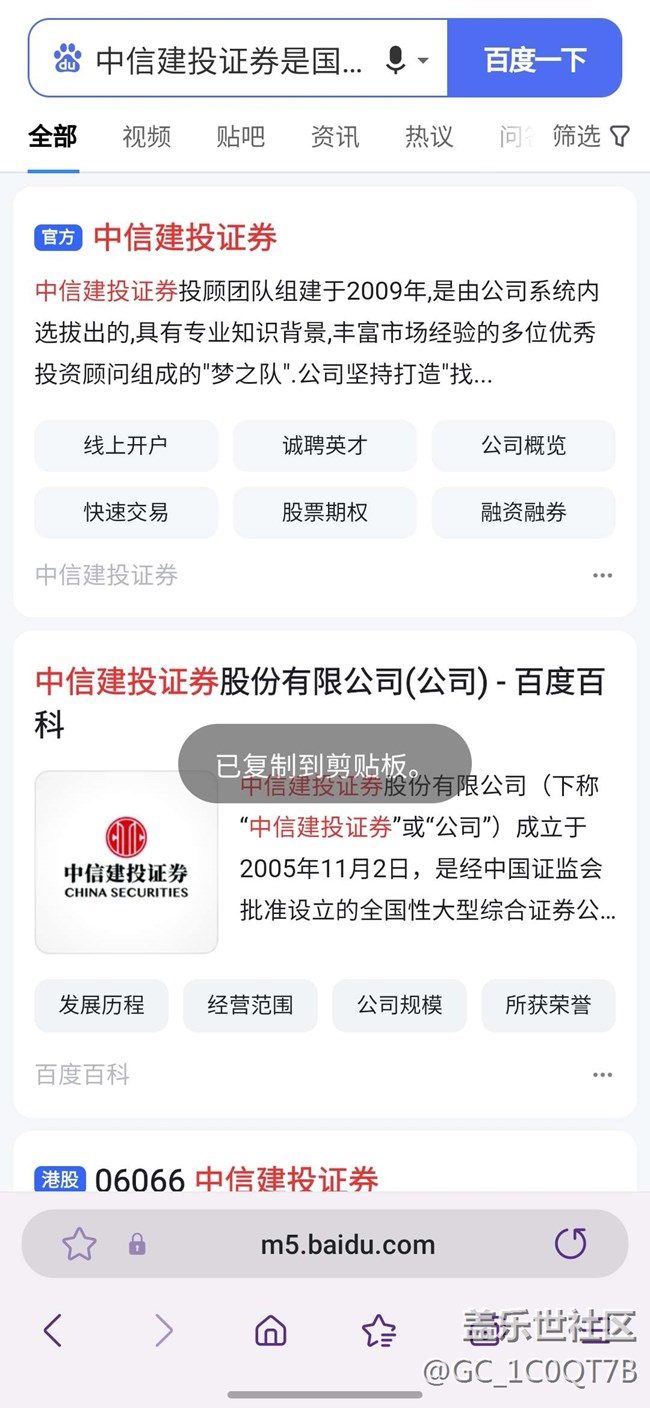
Task: Select the 股票期权 chip
Action: pos(325,513)
